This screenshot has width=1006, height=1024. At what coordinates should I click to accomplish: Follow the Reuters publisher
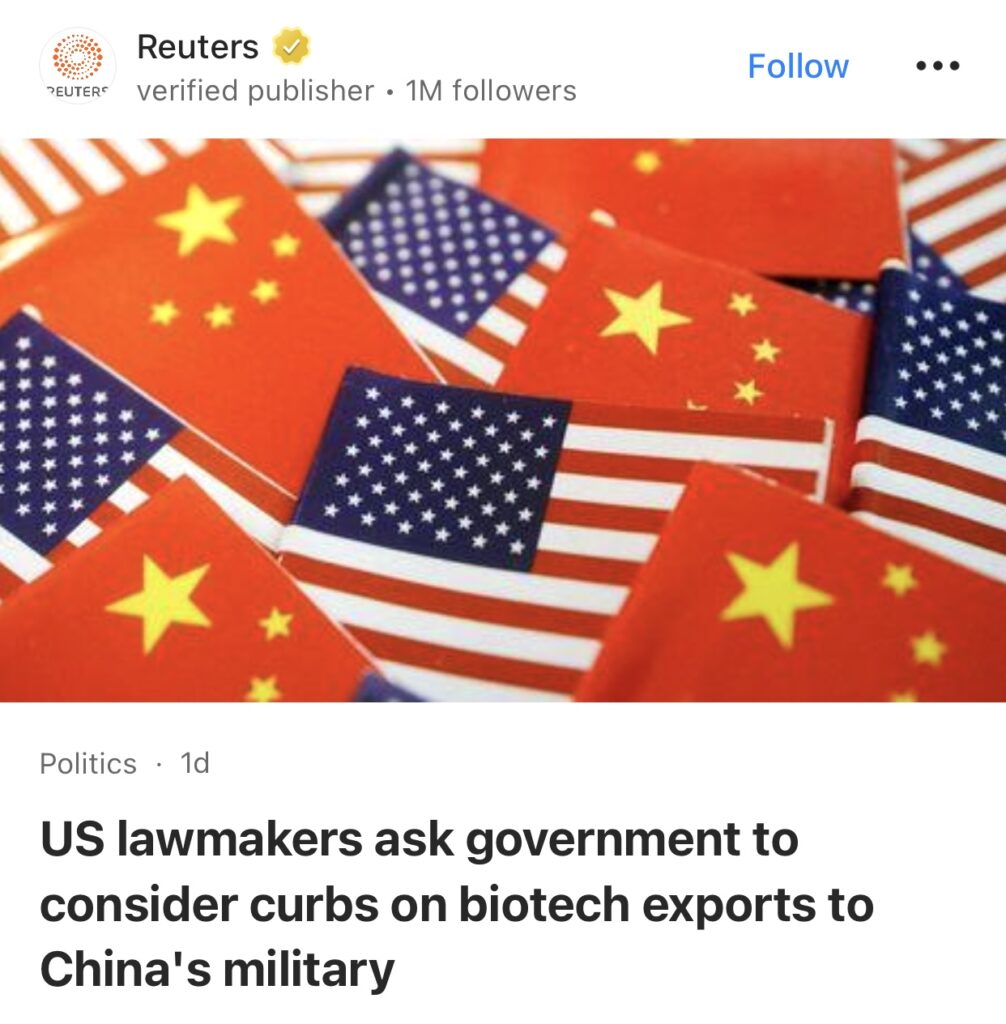(x=797, y=67)
